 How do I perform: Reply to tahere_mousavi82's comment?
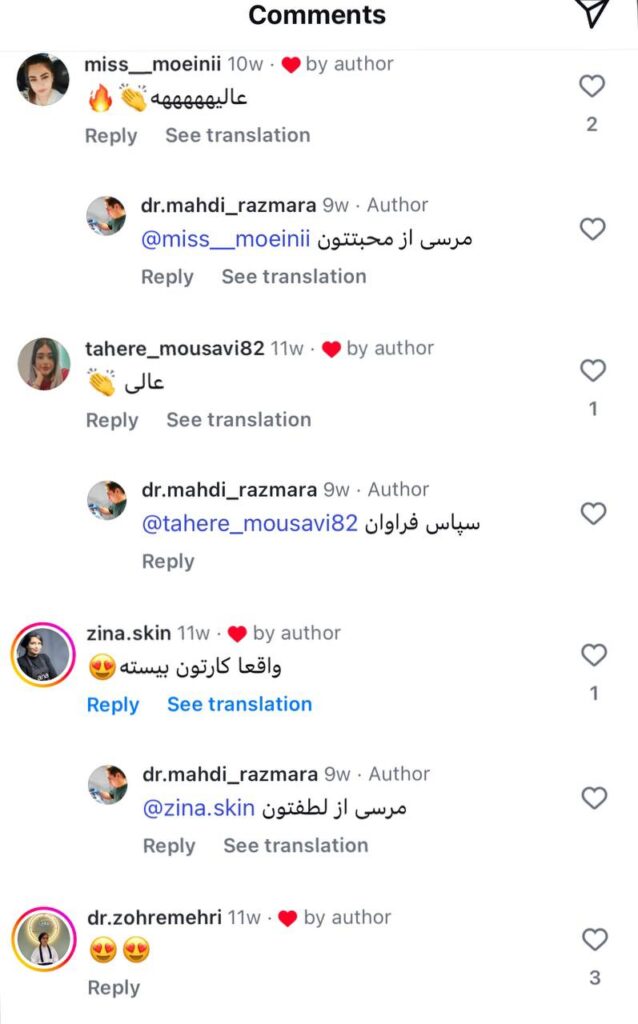coord(112,420)
